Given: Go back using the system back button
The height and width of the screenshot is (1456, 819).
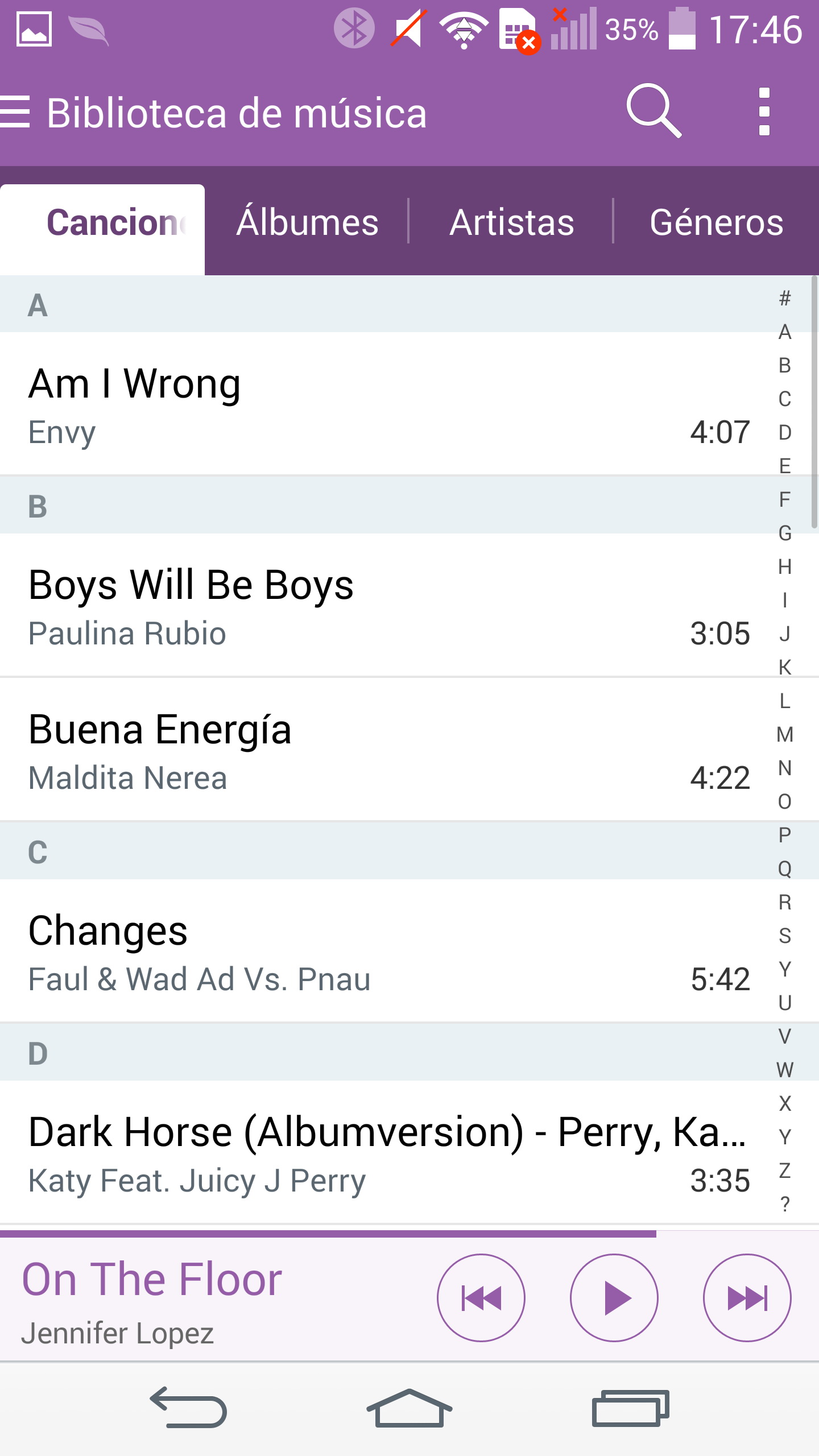Looking at the screenshot, I should [189, 1408].
